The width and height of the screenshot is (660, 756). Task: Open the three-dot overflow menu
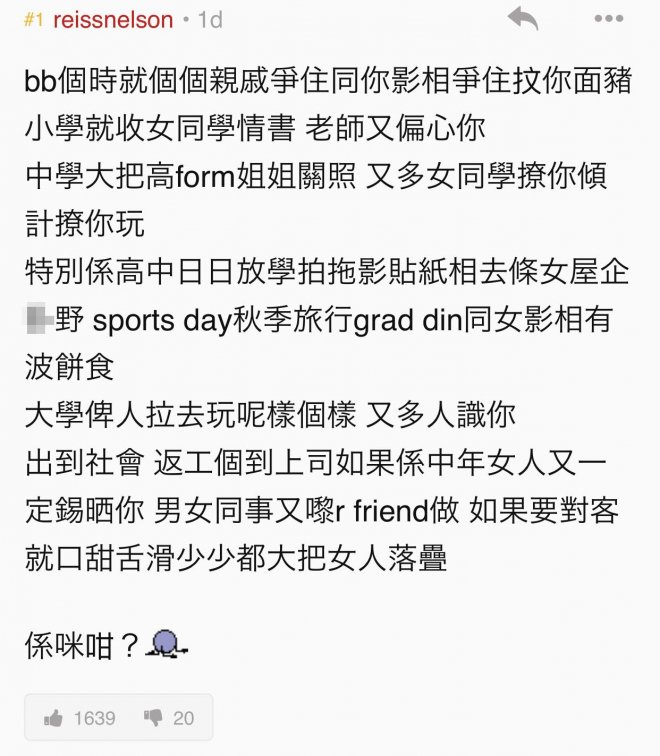point(608,19)
